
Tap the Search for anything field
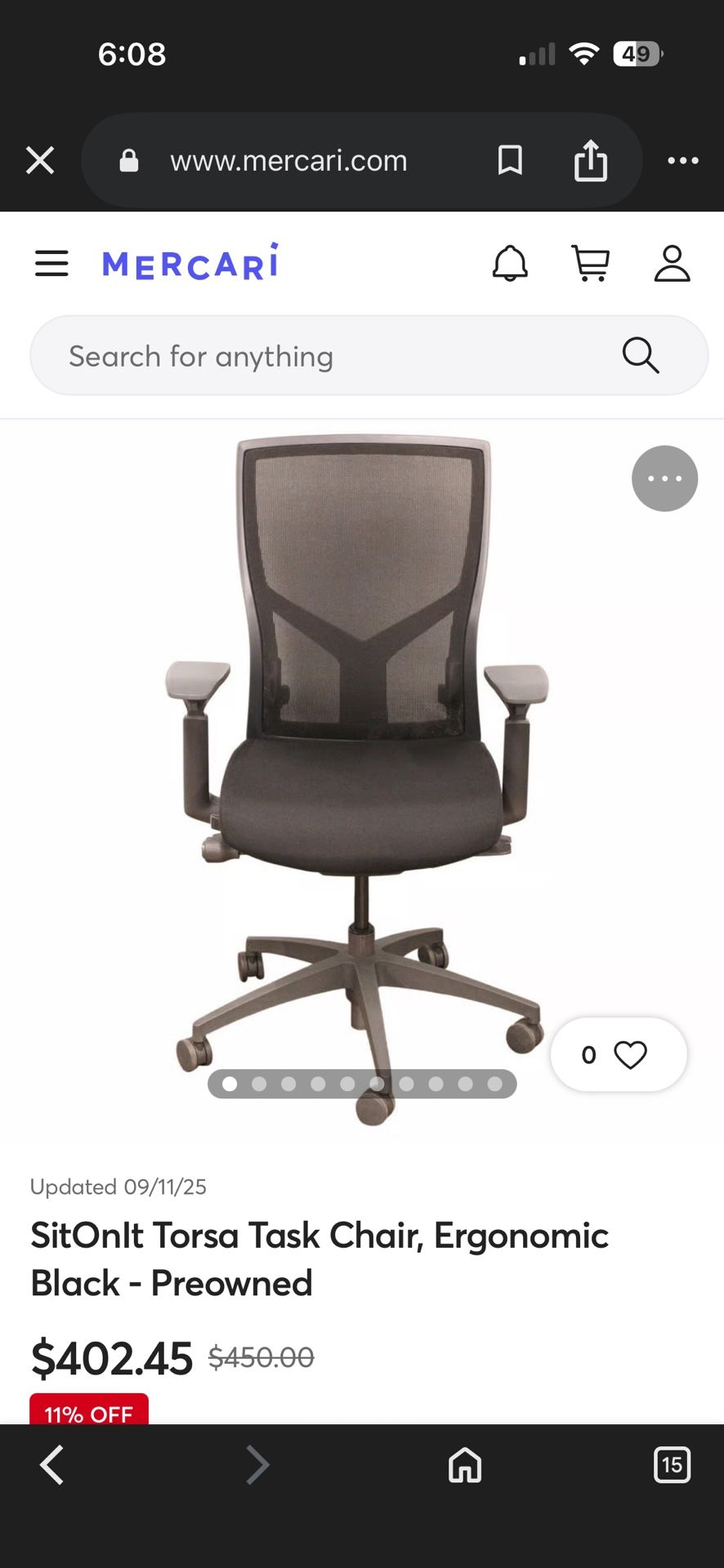343,356
